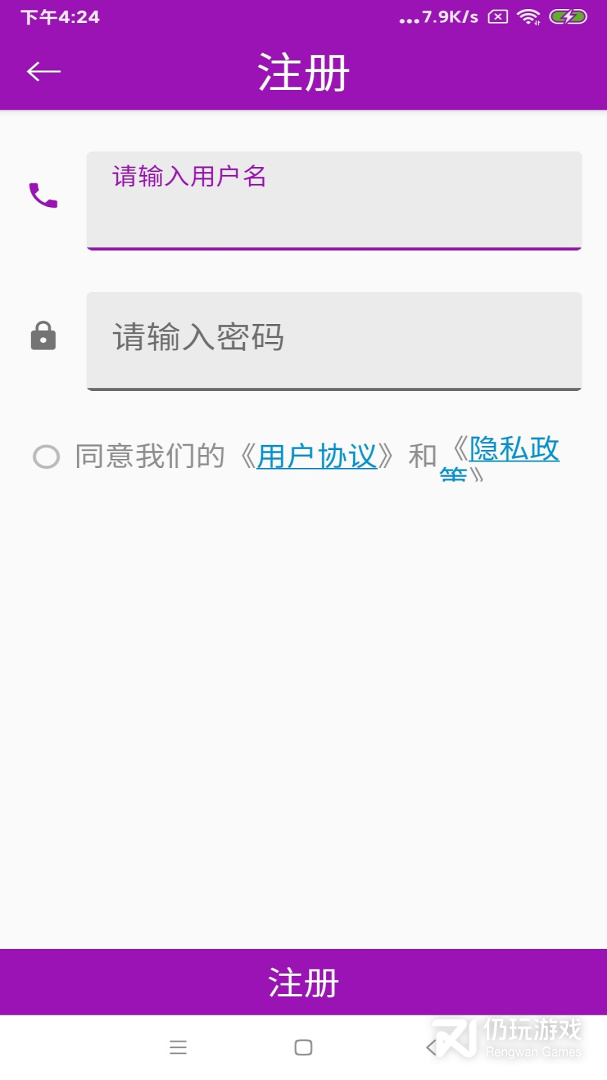This screenshot has height=1080, width=607.
Task: Focus the 请输入用户名 username field
Action: pos(334,200)
